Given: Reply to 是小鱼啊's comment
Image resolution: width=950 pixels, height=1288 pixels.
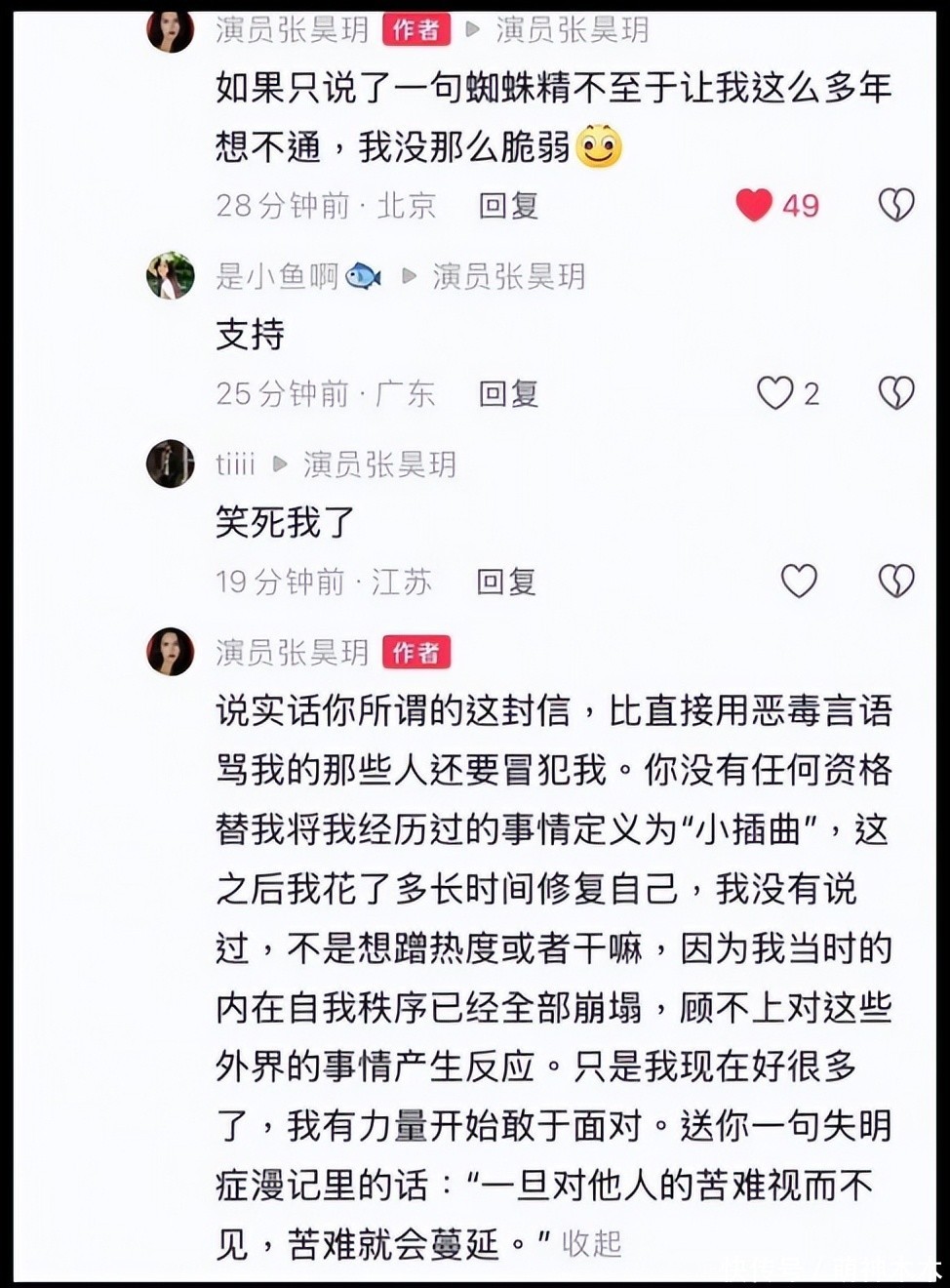Looking at the screenshot, I should click(508, 394).
